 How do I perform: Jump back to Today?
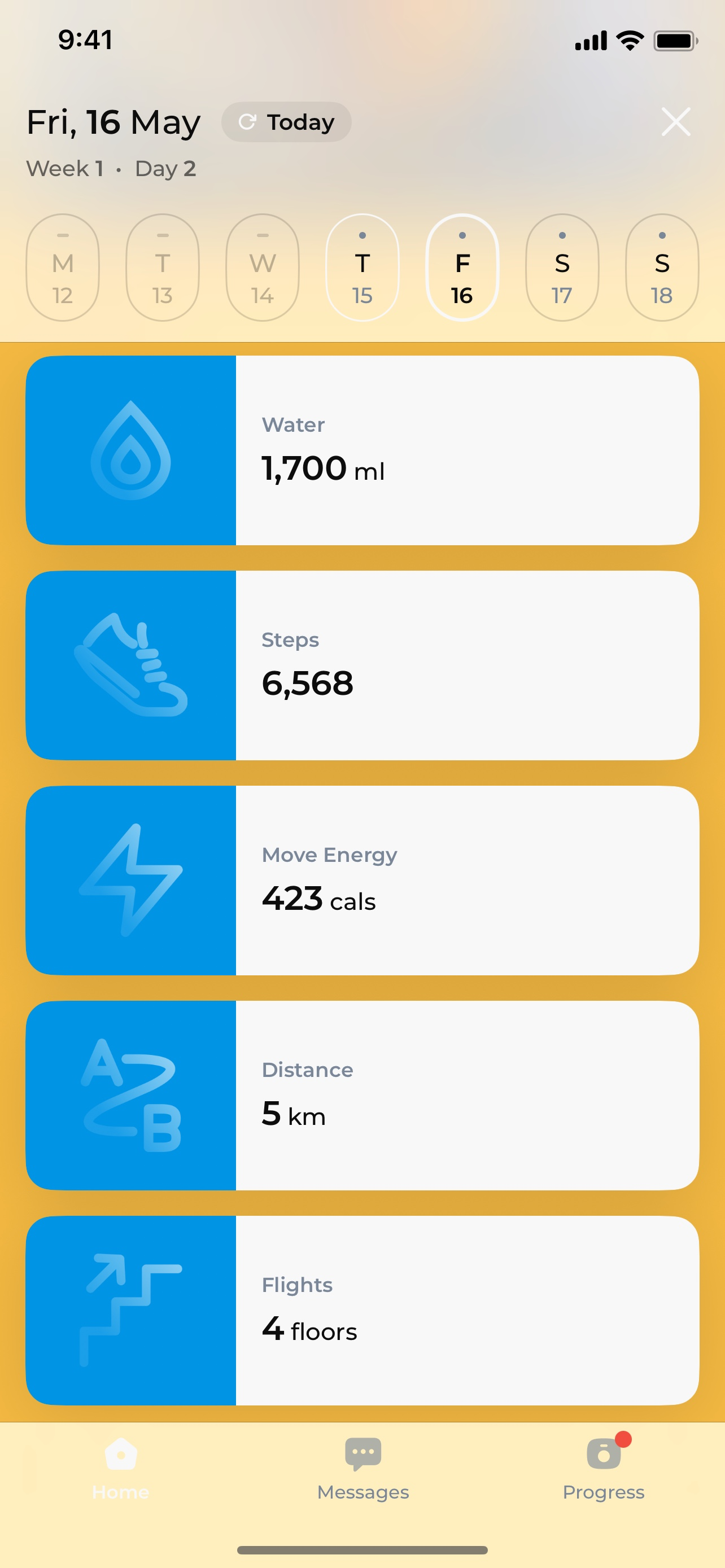tap(286, 122)
